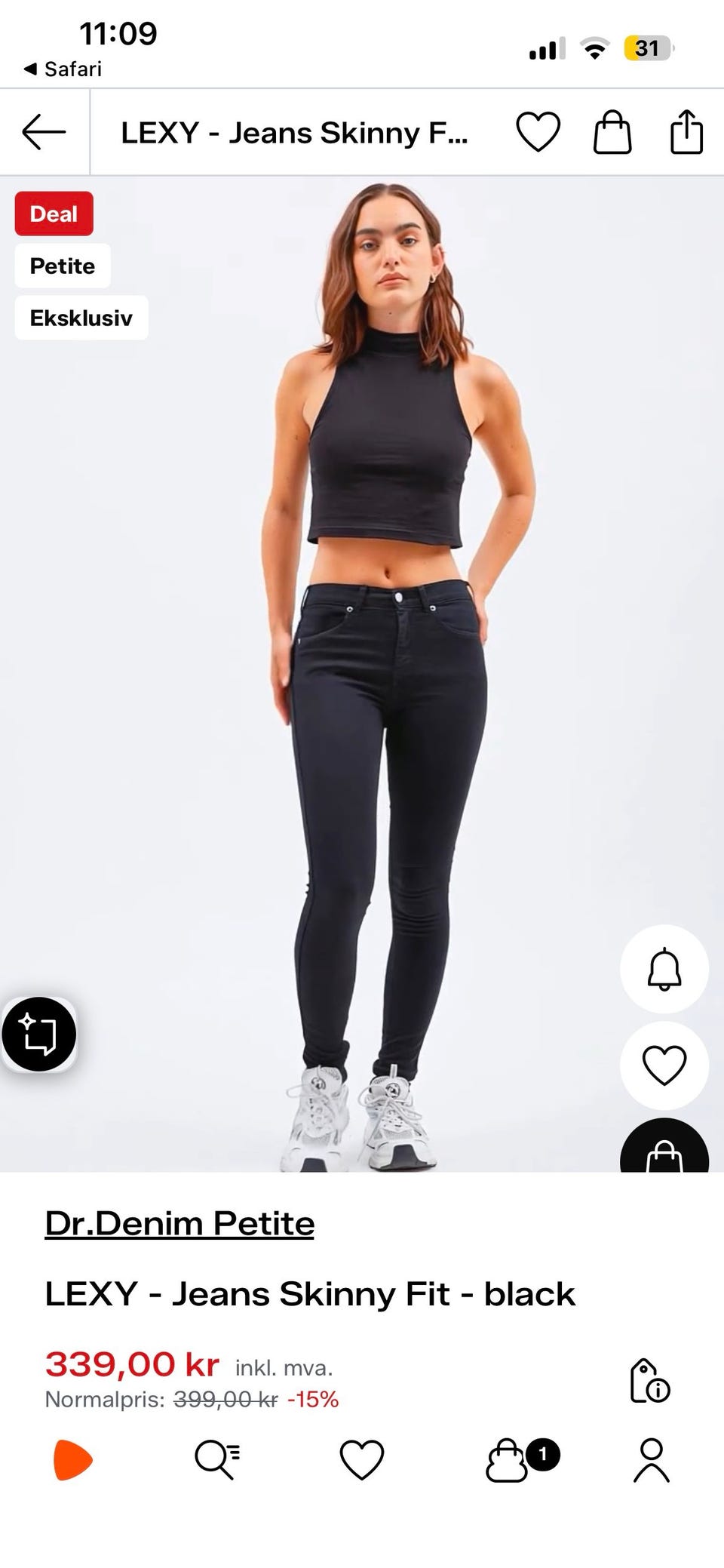Go back using the header arrow
The height and width of the screenshot is (1568, 724).
pos(44,133)
